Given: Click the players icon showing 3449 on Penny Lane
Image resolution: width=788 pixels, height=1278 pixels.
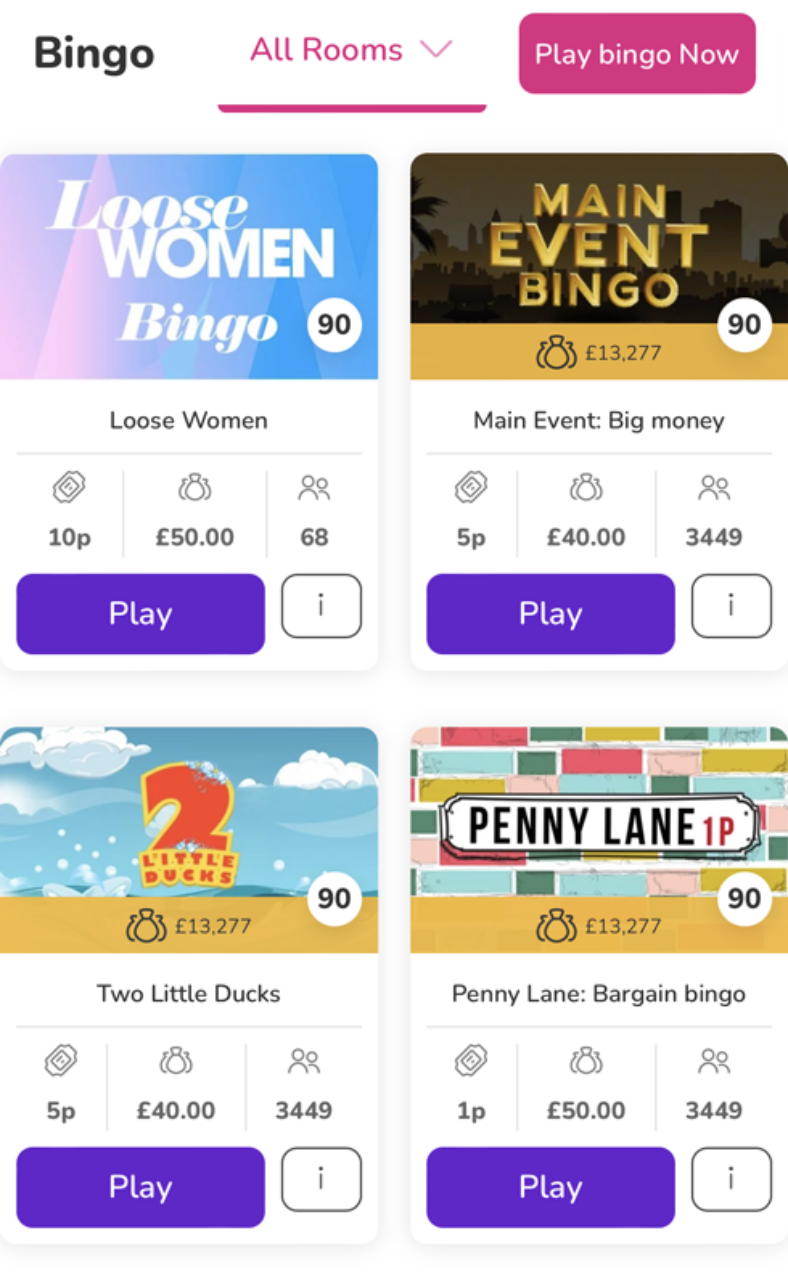Looking at the screenshot, I should (x=713, y=1061).
